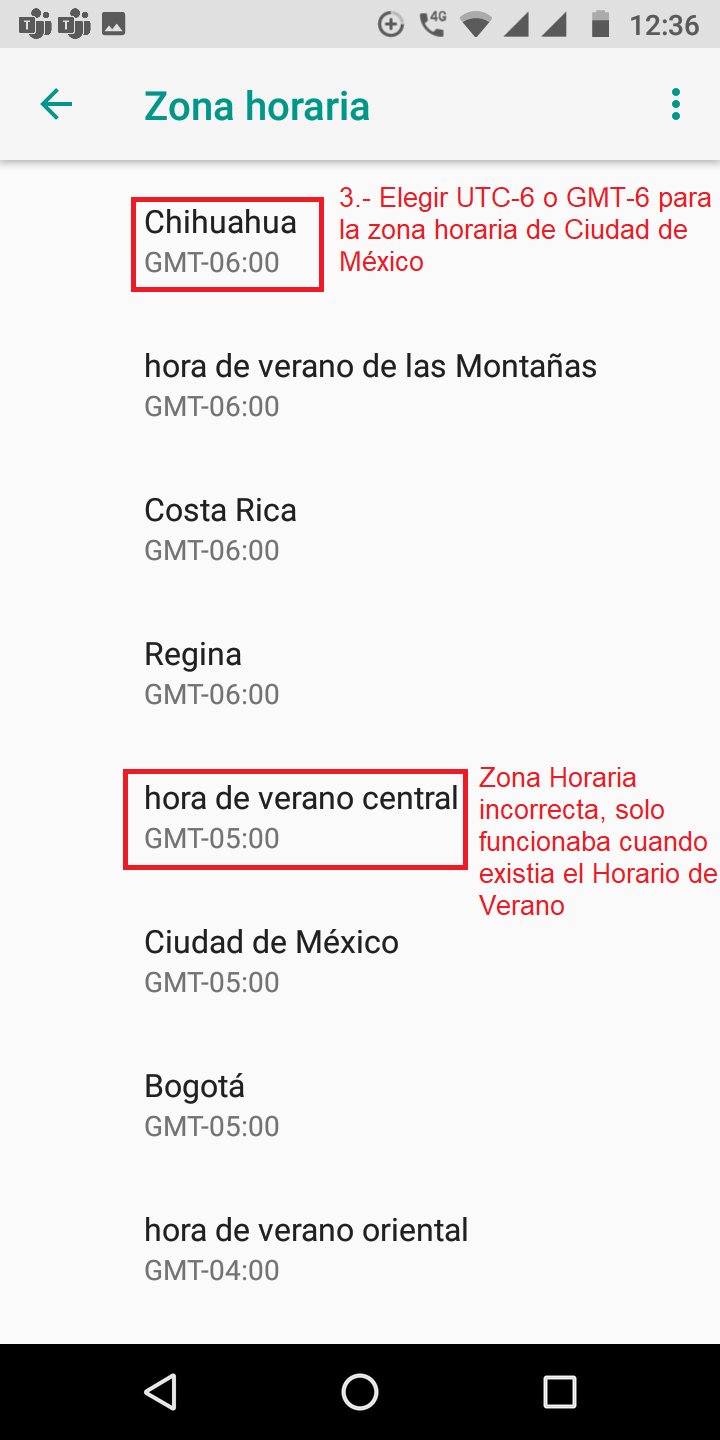Go back from Zona horaria screen
This screenshot has width=720, height=1440.
[x=56, y=104]
